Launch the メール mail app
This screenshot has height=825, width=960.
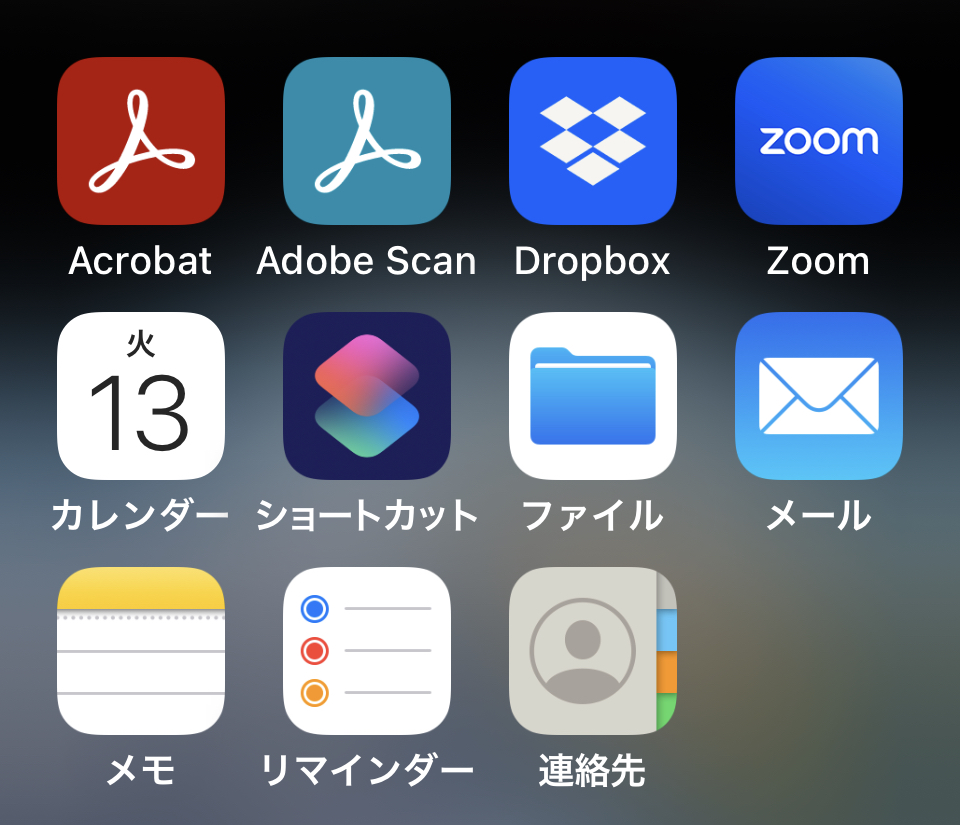coord(819,396)
